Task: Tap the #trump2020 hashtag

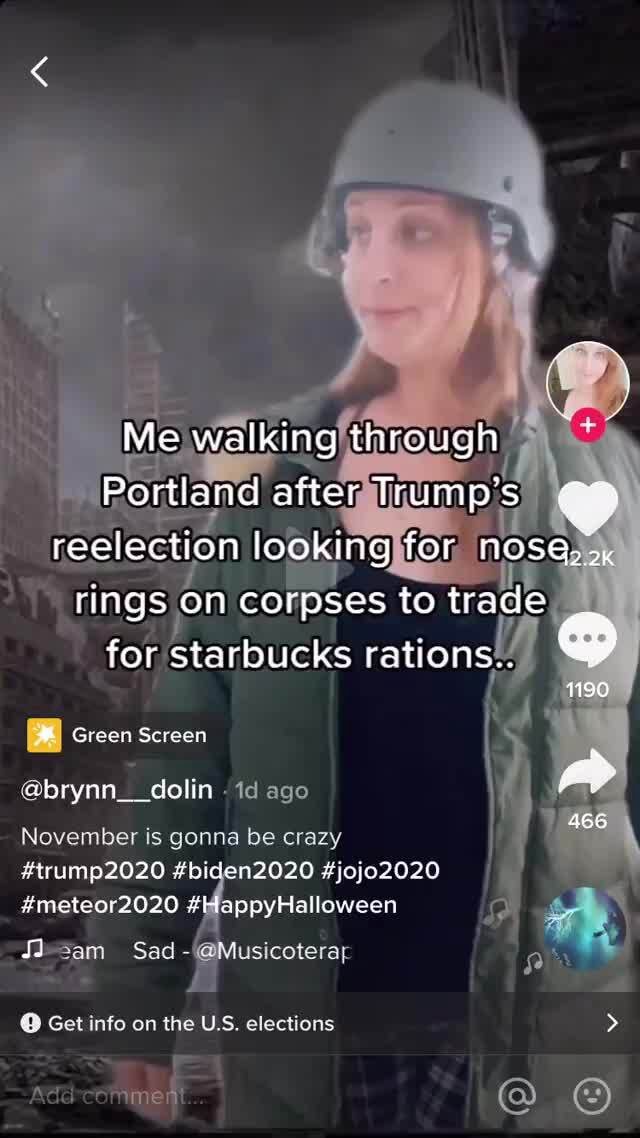Action: pos(92,870)
